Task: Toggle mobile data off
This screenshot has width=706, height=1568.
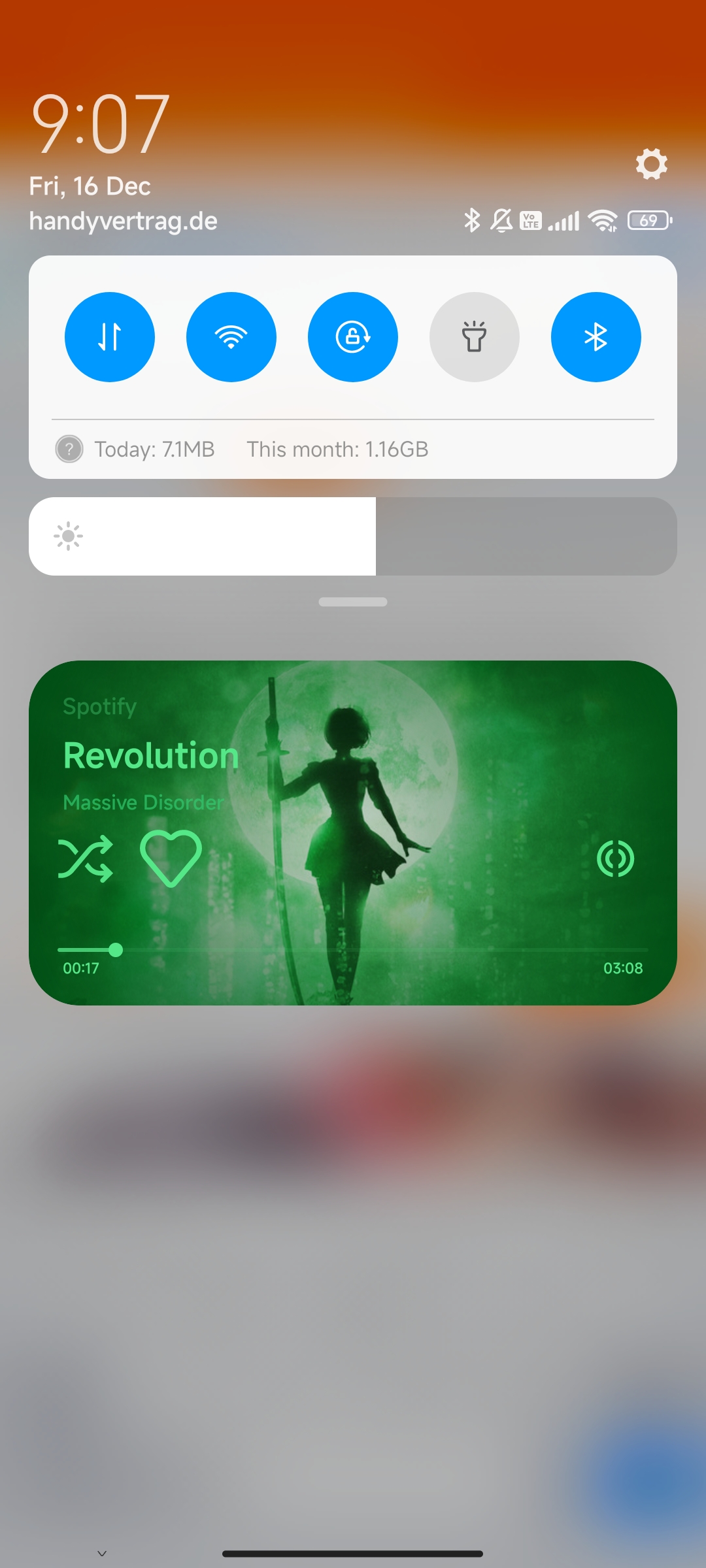Action: point(110,337)
